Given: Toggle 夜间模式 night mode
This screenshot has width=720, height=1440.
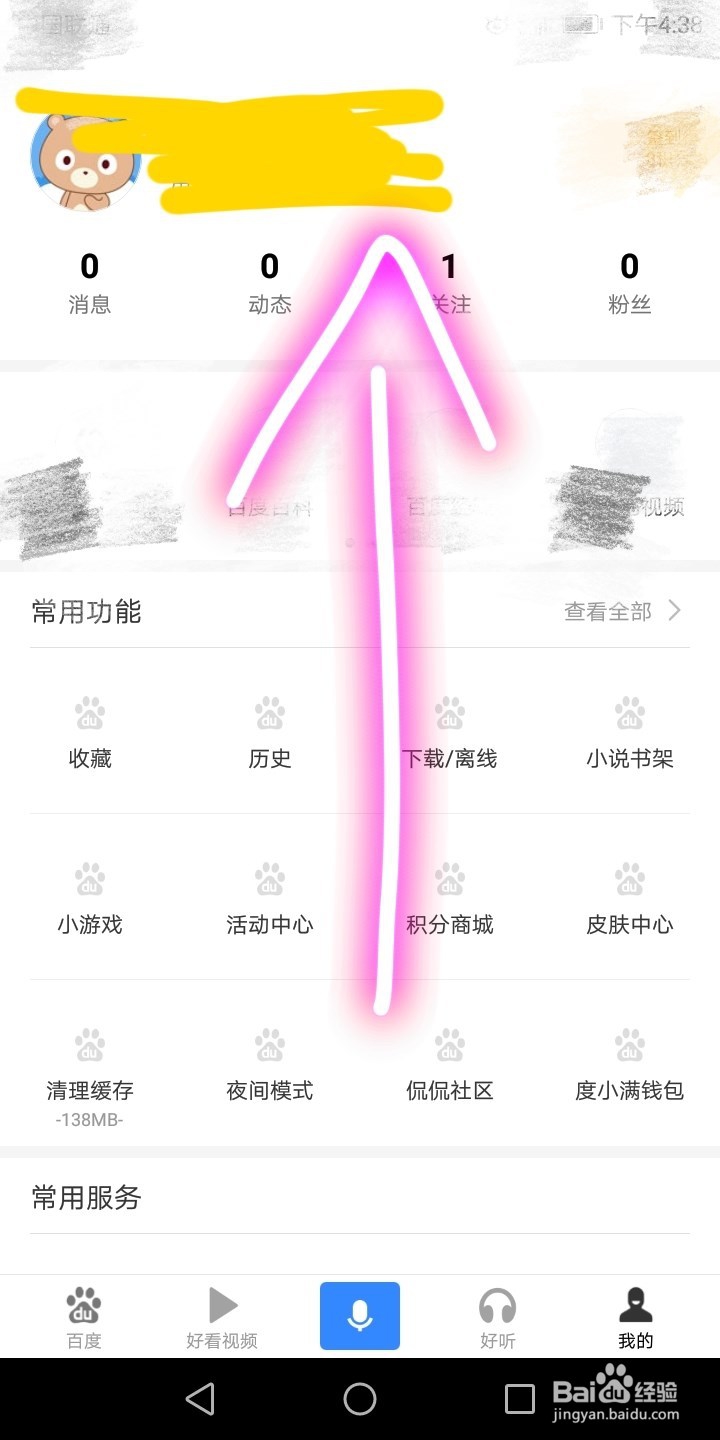Looking at the screenshot, I should (x=269, y=1063).
